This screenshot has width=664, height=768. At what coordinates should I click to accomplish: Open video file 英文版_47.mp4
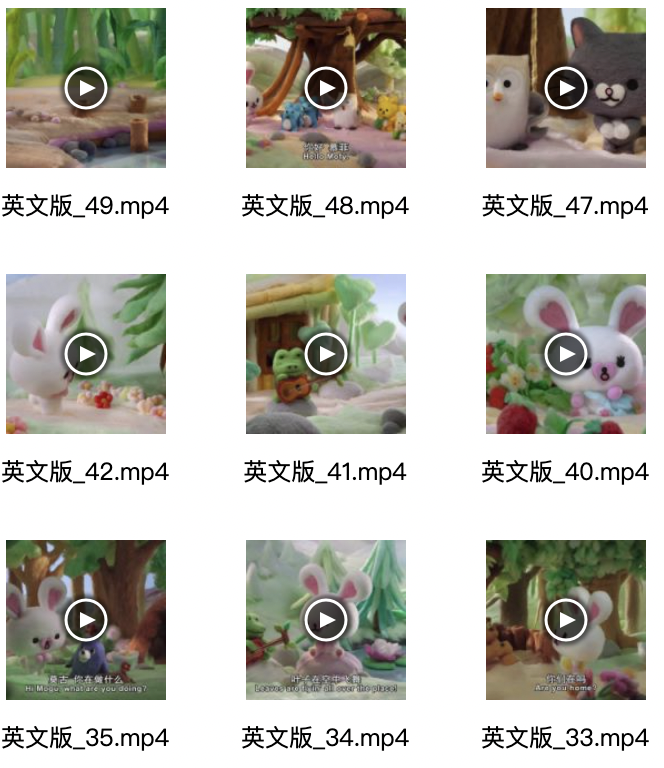566,88
